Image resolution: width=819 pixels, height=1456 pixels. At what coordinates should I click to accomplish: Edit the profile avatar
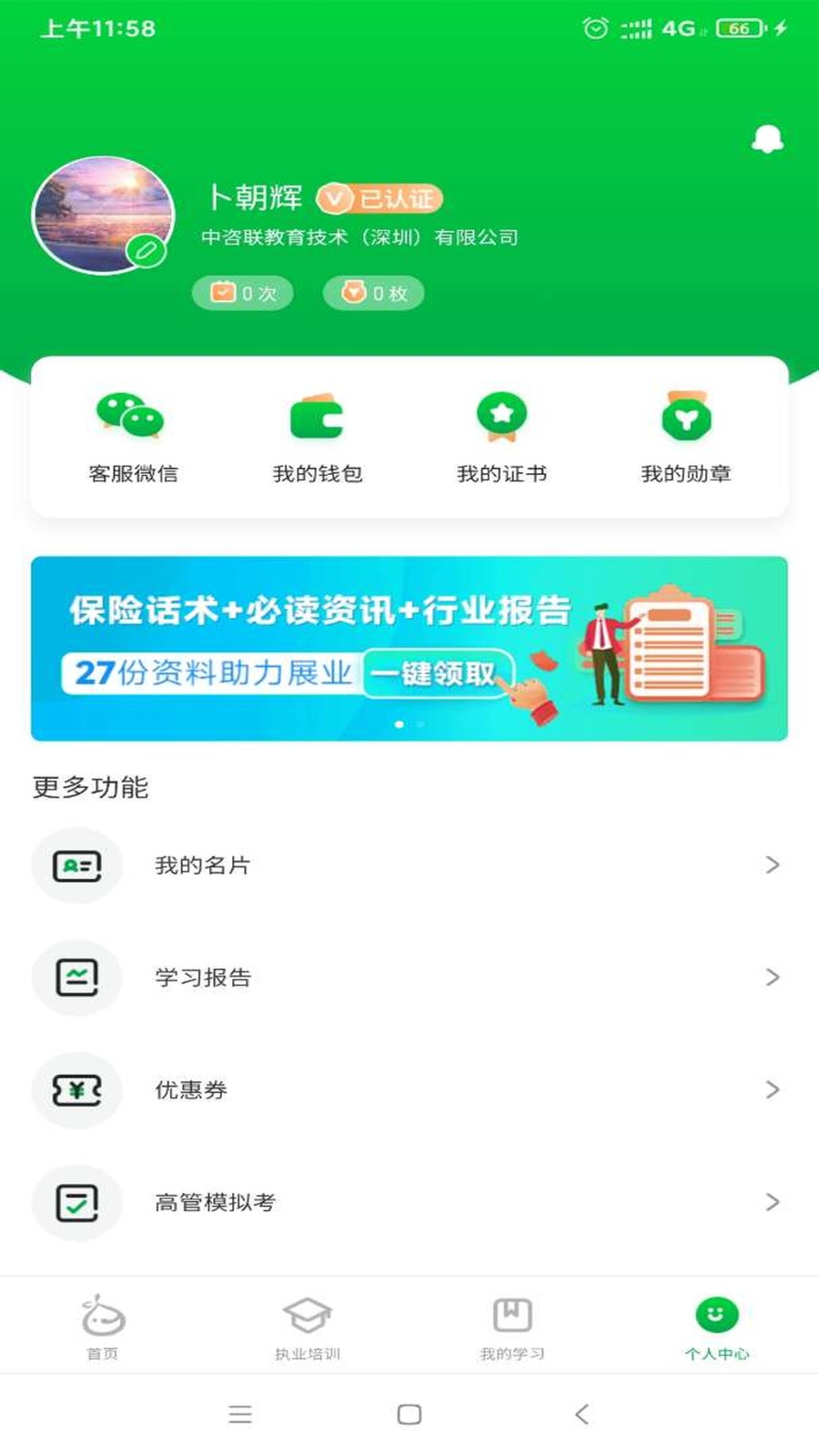coord(146,249)
